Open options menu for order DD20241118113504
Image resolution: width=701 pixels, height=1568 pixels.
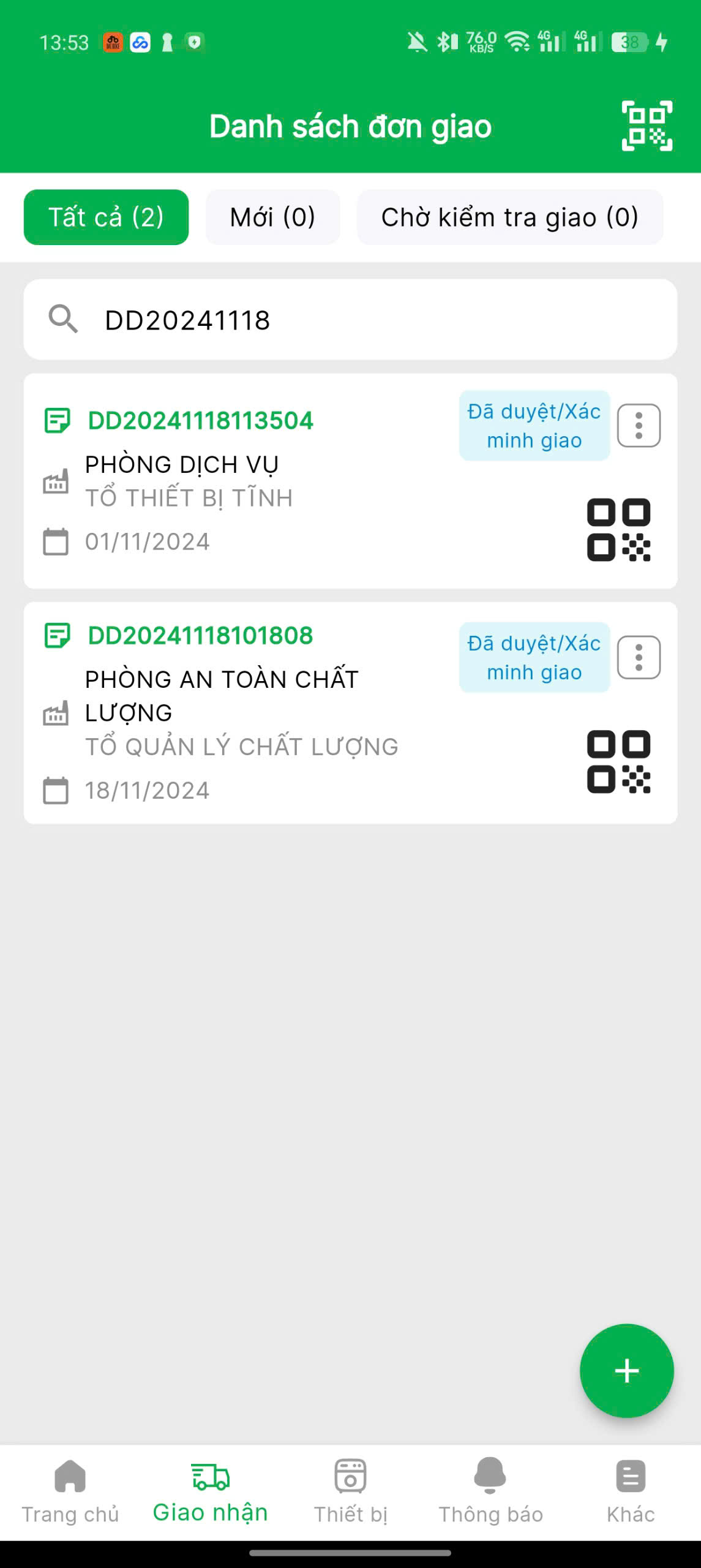pyautogui.click(x=639, y=426)
